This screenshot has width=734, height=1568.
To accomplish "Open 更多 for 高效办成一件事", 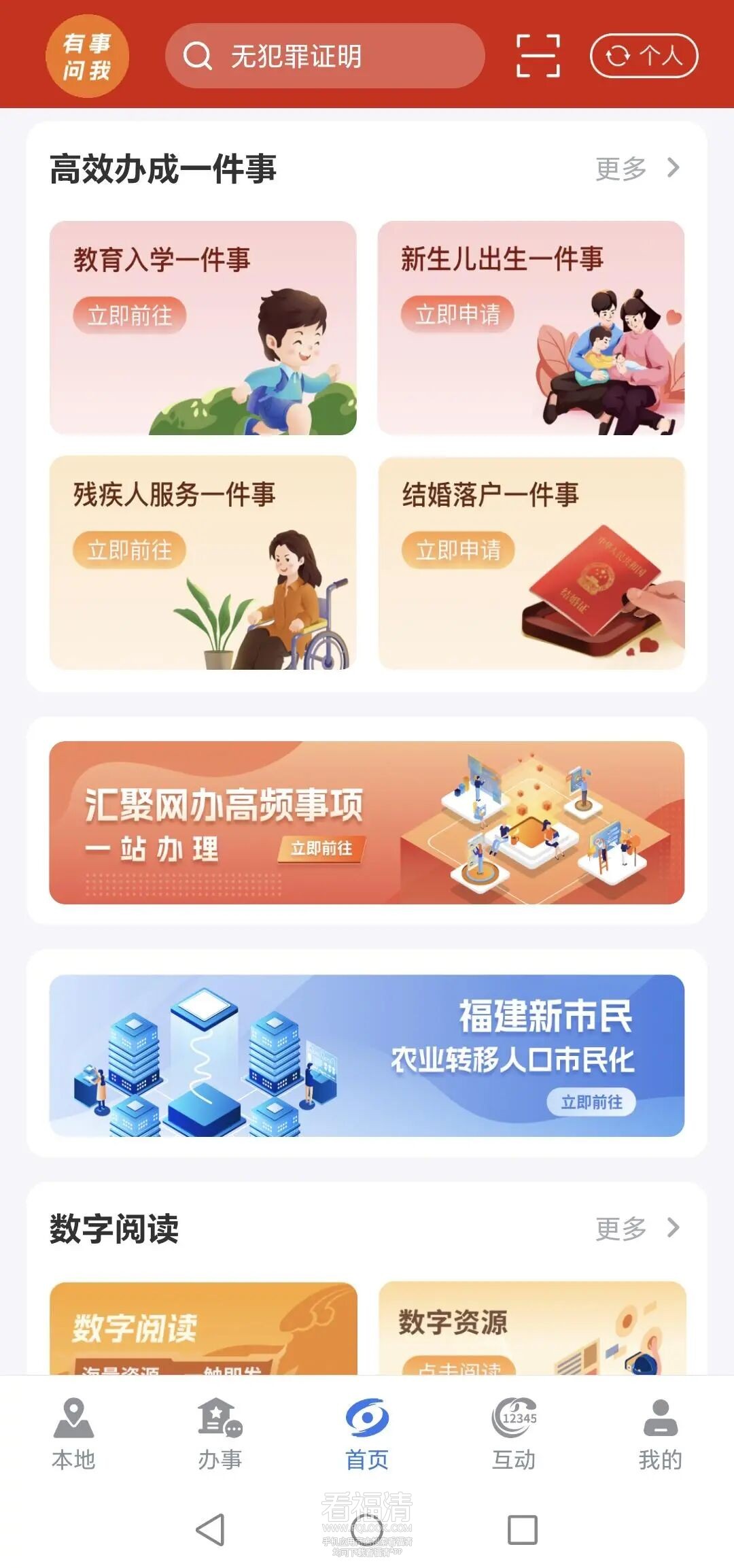I will click(x=637, y=169).
